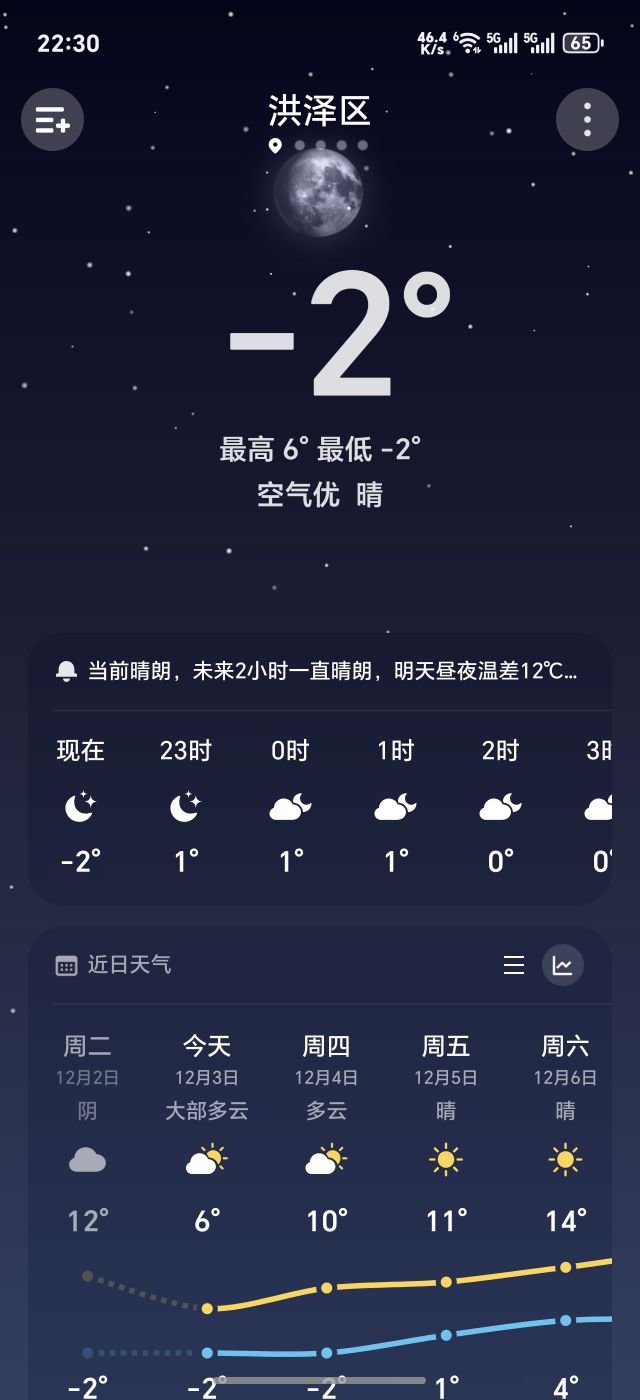Open the three-dot overflow menu
This screenshot has width=640, height=1400.
coord(587,120)
